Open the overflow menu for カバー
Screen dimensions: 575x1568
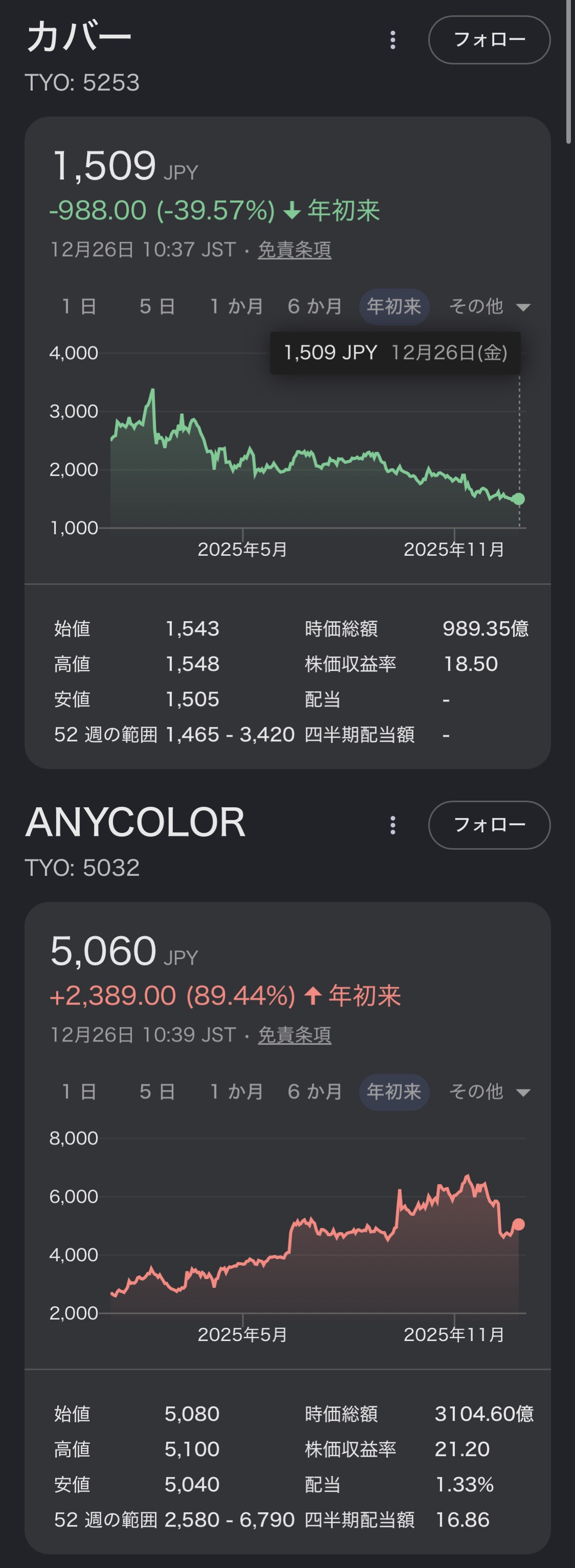coord(393,40)
